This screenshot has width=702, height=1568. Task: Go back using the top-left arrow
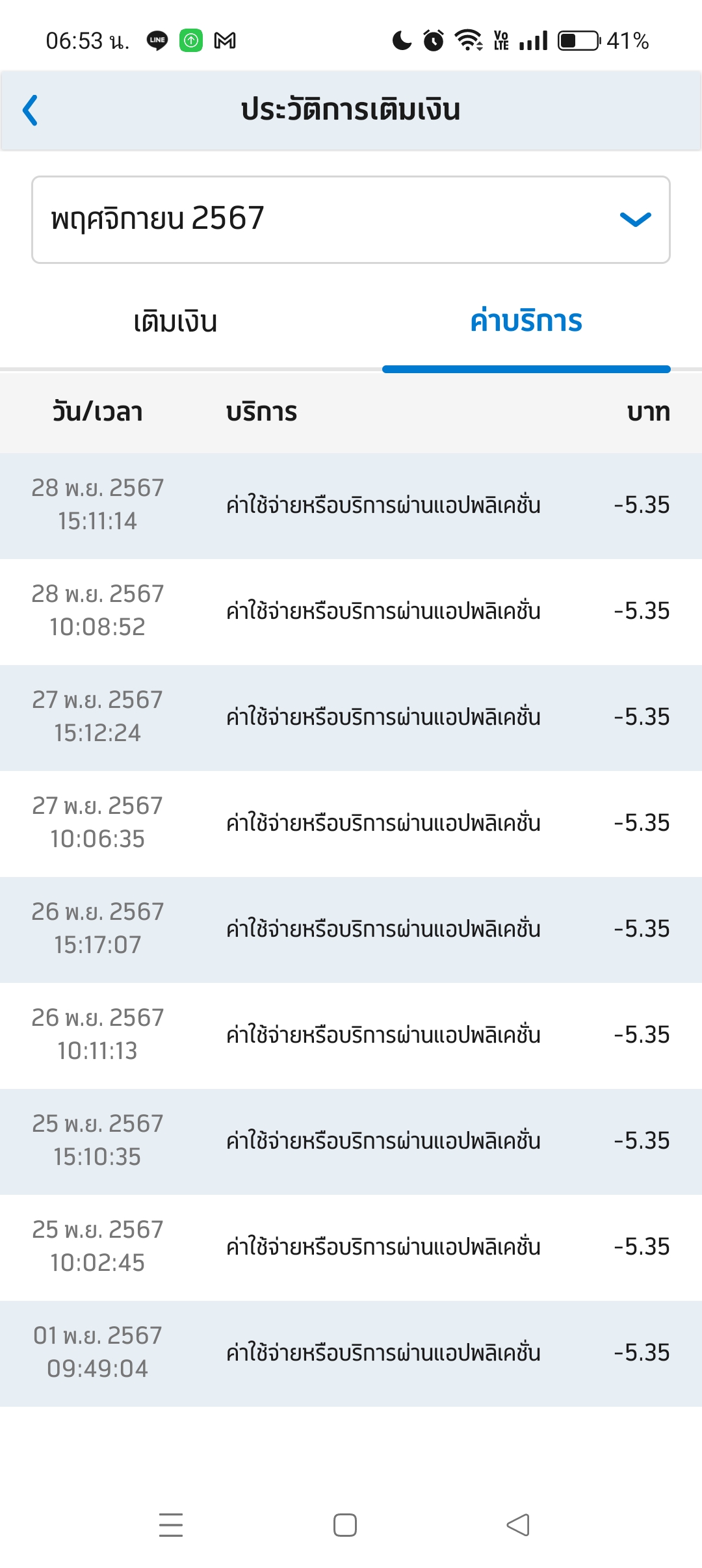click(x=31, y=110)
